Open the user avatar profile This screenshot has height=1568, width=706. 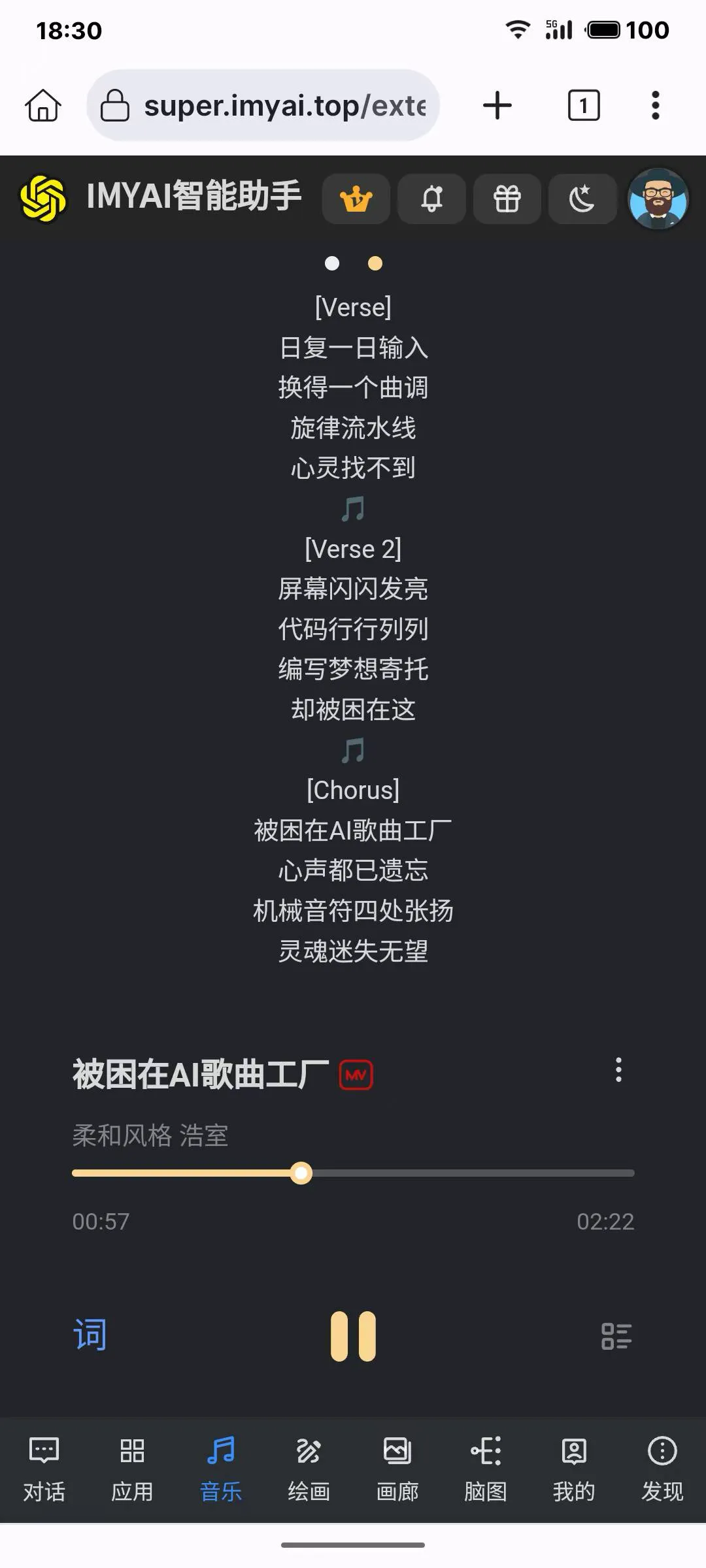(658, 199)
